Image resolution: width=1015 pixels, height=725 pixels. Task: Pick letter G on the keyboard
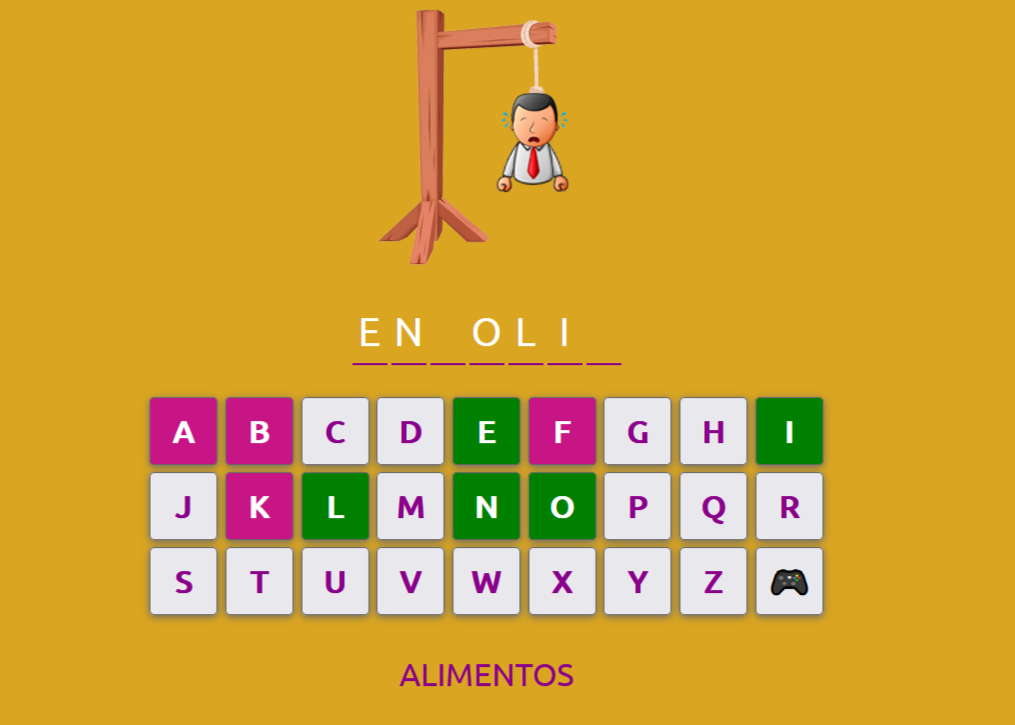point(637,431)
